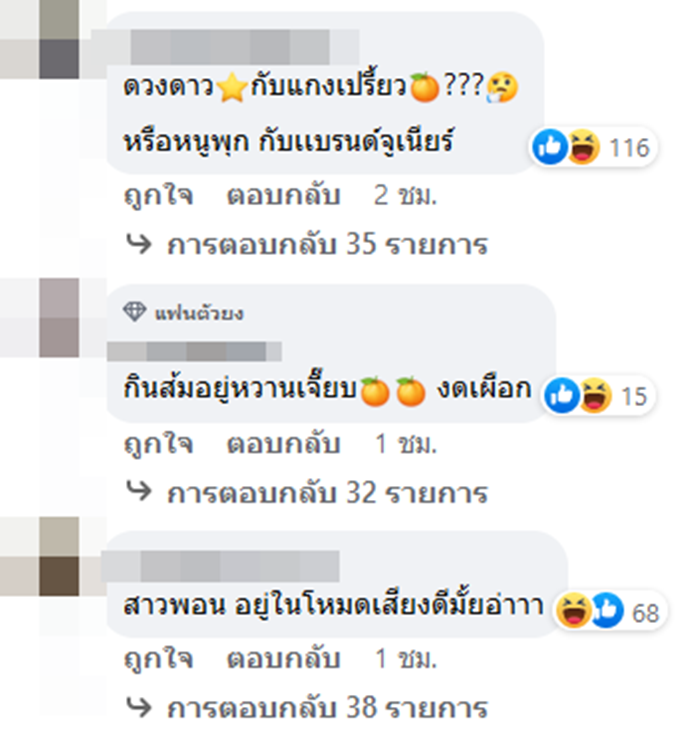This screenshot has width=700, height=736.
Task: Expand the 38 replies thread
Action: [x=326, y=709]
